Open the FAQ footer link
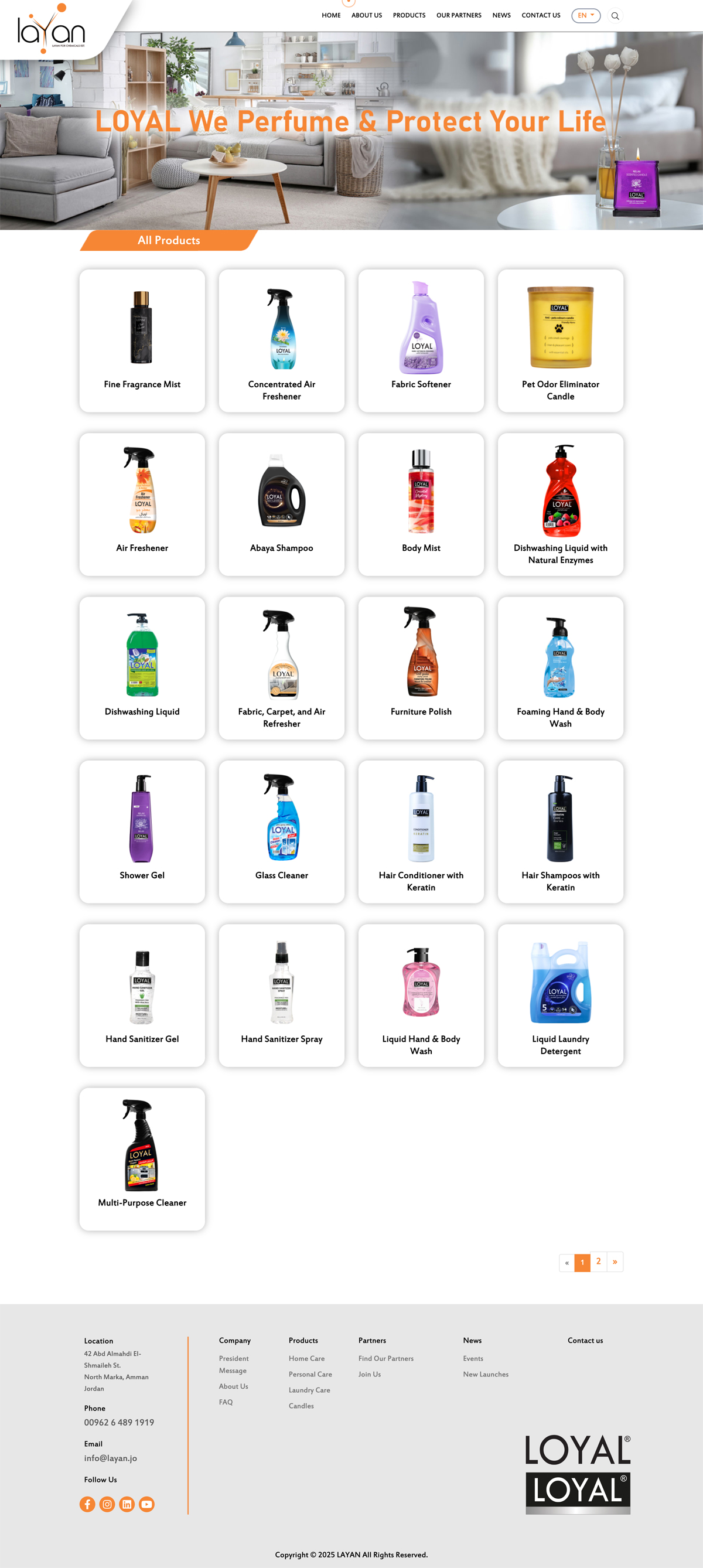The width and height of the screenshot is (703, 1568). (226, 1402)
